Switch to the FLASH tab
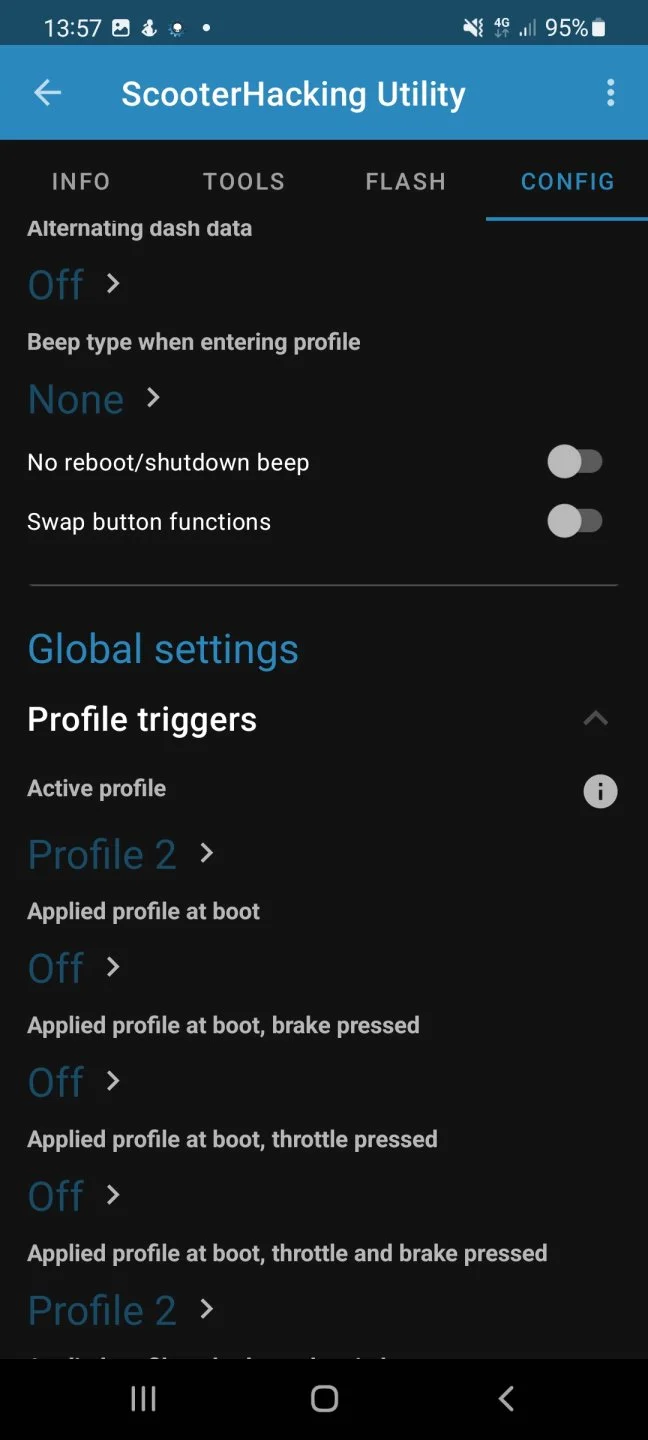Screen dimensions: 648x1440 click(405, 181)
